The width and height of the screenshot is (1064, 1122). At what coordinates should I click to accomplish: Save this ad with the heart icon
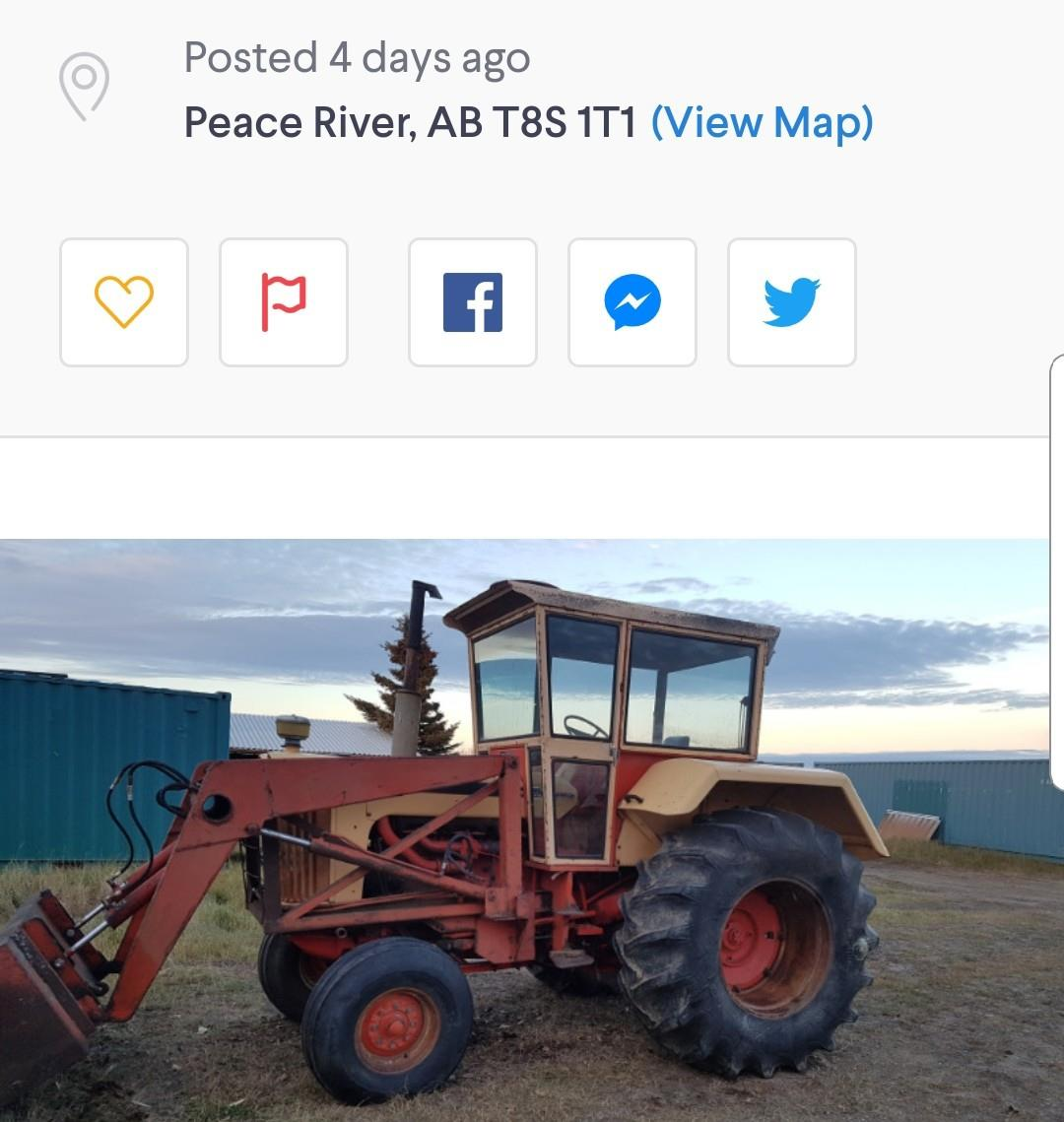tap(124, 302)
